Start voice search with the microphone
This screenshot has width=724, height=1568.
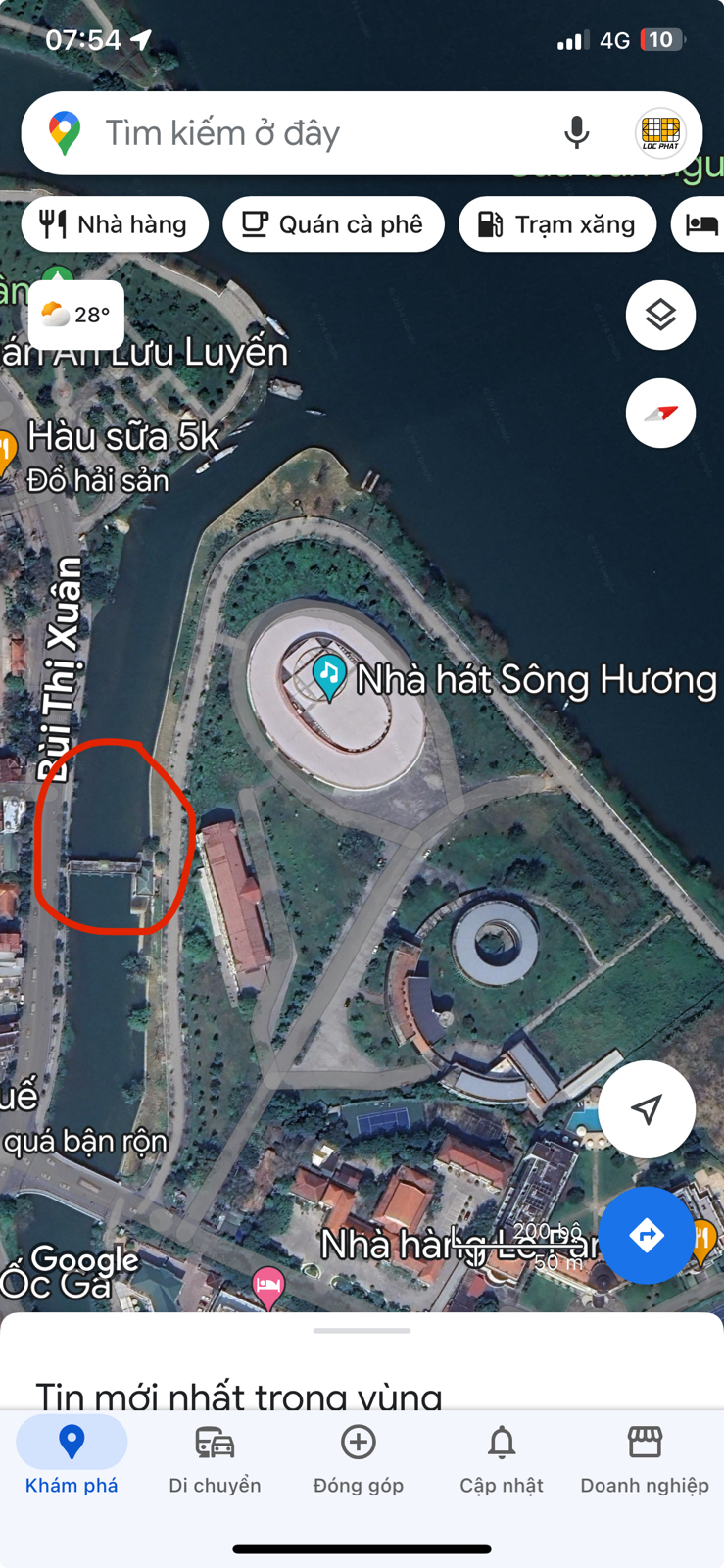577,133
